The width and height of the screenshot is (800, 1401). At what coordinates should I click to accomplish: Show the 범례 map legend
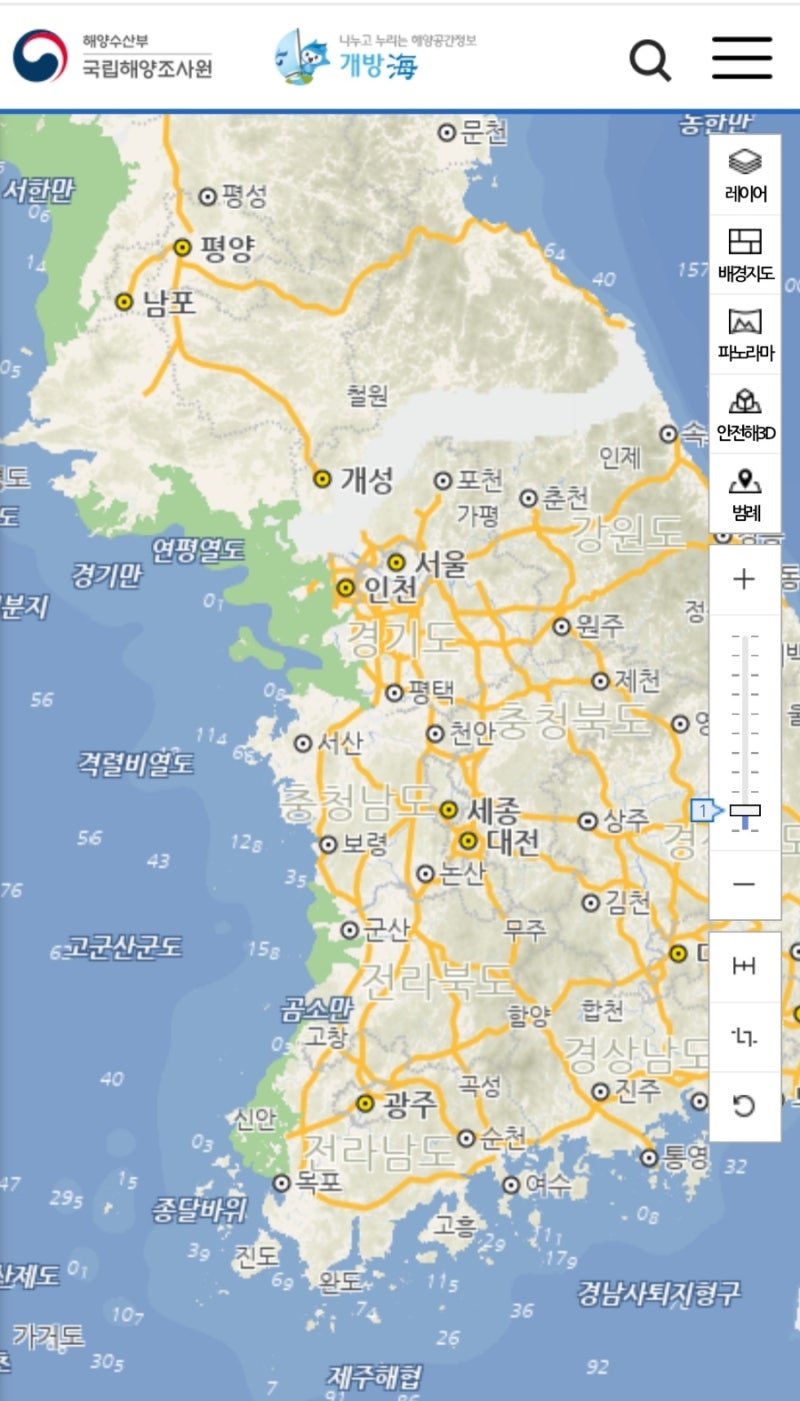click(x=745, y=494)
